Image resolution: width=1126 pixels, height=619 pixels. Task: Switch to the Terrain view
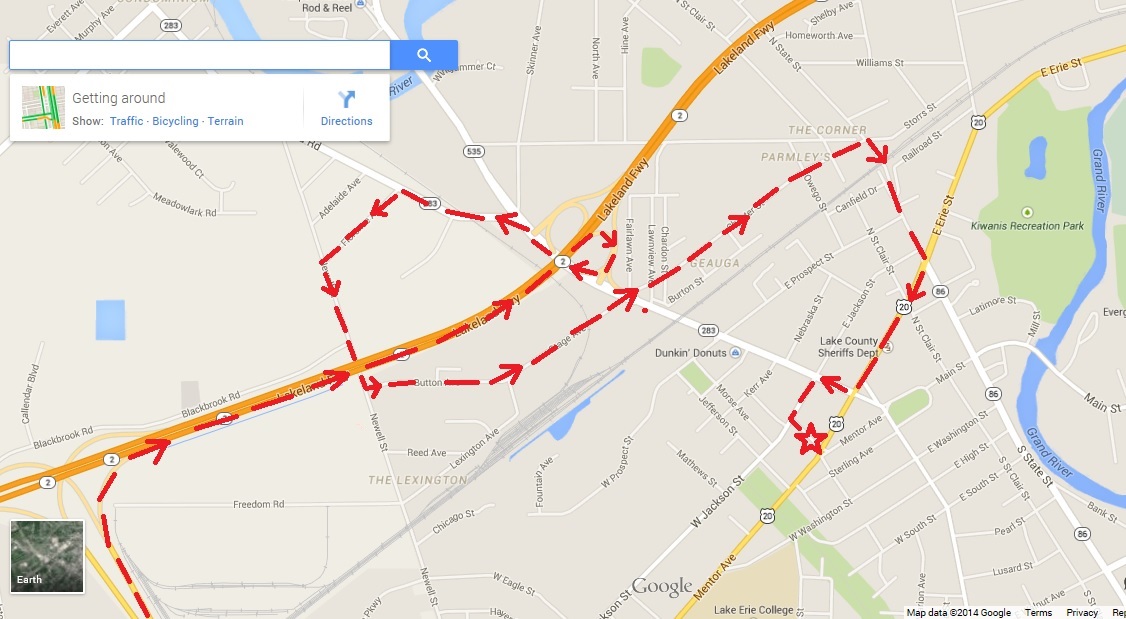[x=225, y=121]
